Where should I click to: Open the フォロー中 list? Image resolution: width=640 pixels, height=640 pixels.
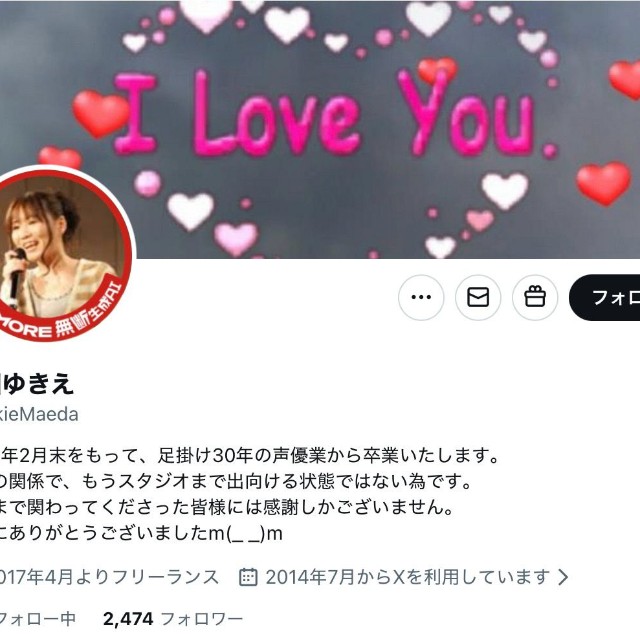click(x=38, y=619)
